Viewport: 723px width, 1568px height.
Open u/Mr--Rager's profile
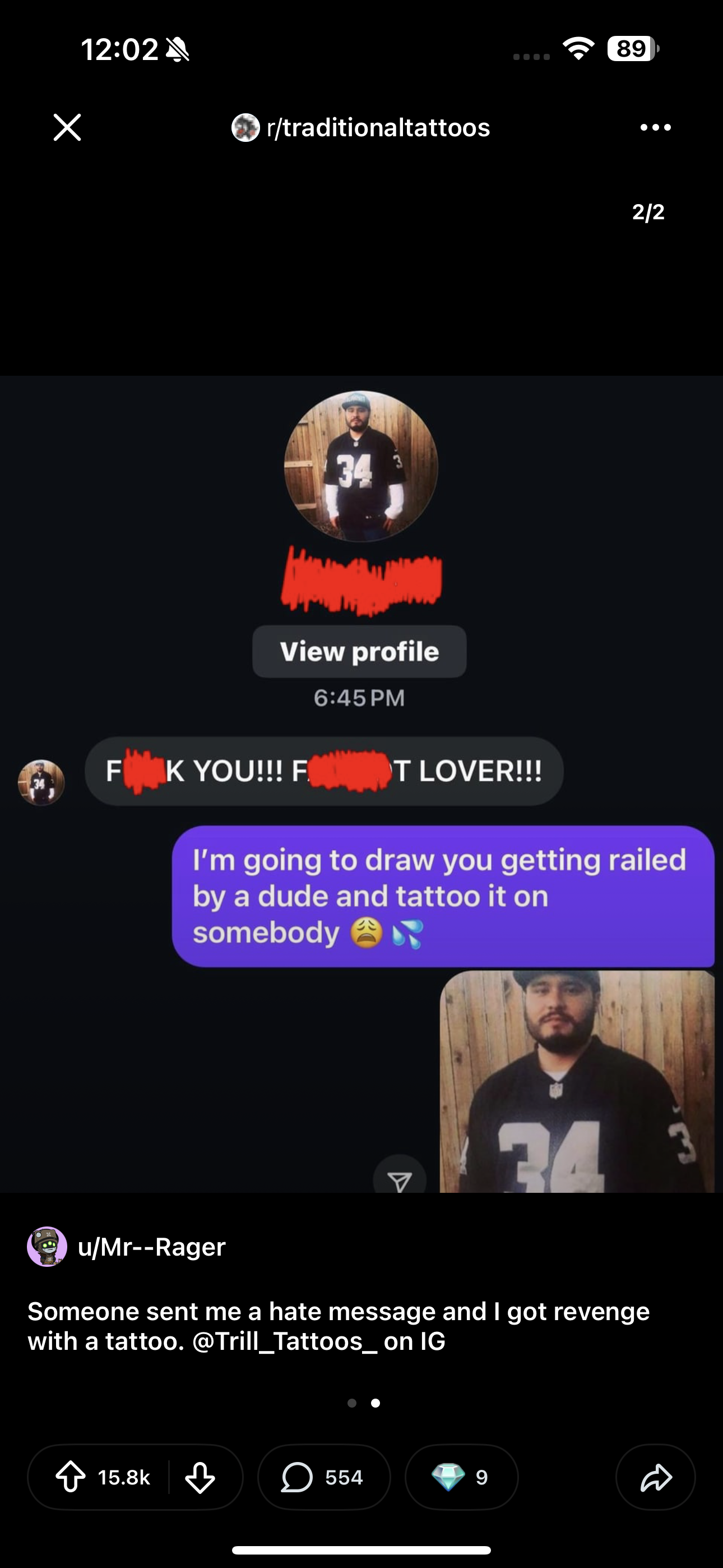[151, 1247]
